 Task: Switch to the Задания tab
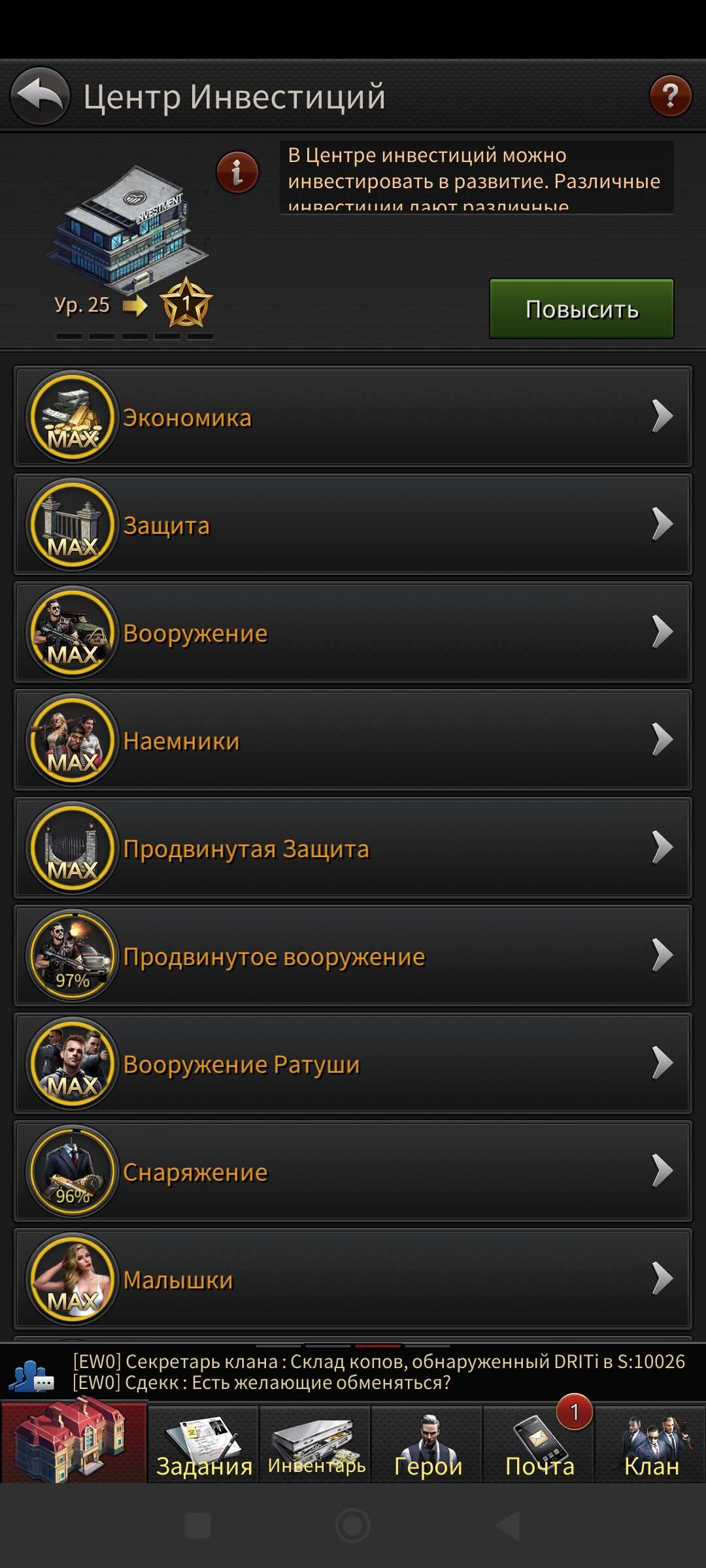(204, 1445)
